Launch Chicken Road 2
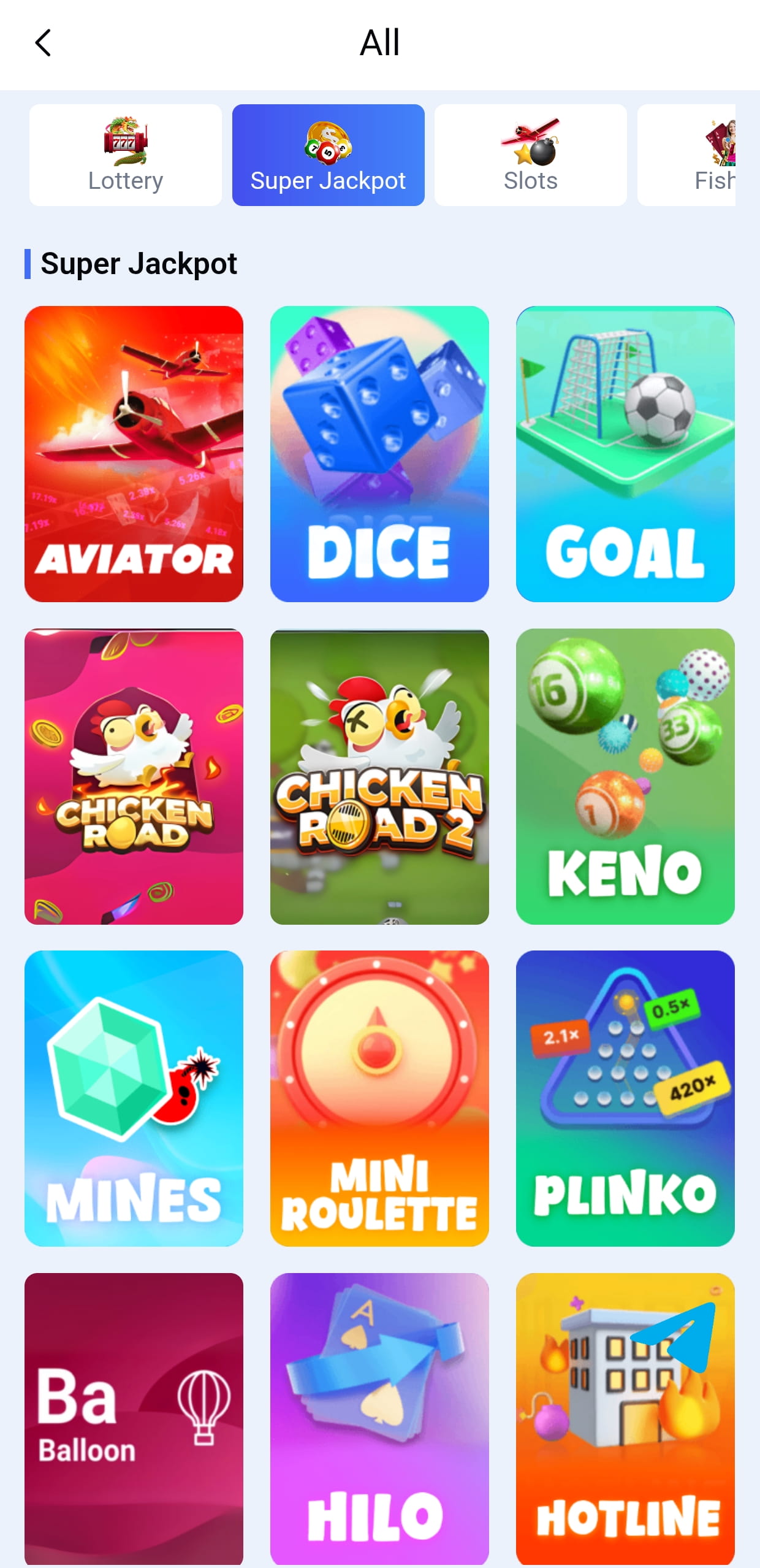 [379, 776]
